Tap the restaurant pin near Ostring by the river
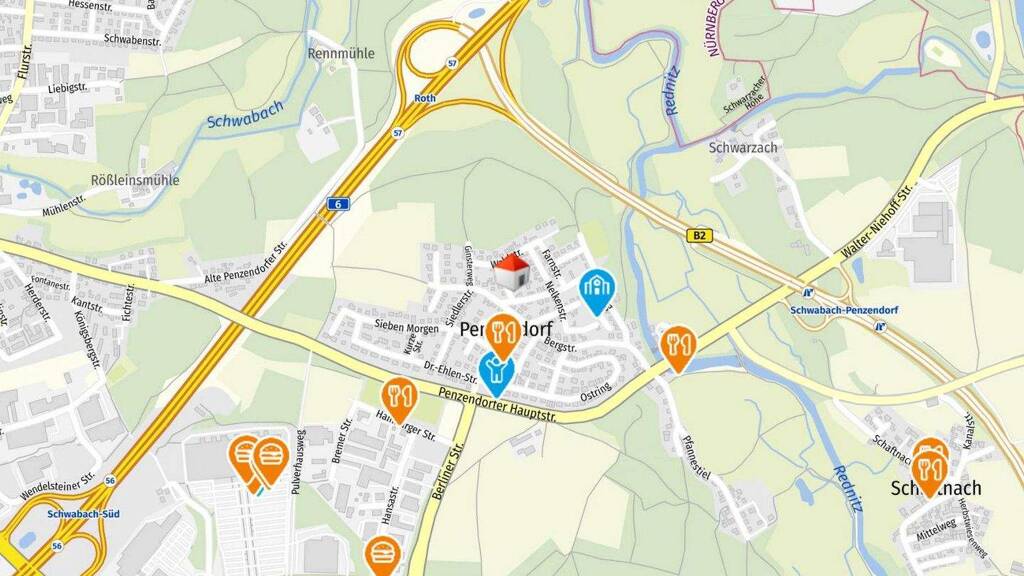This screenshot has height=576, width=1024. pyautogui.click(x=679, y=346)
